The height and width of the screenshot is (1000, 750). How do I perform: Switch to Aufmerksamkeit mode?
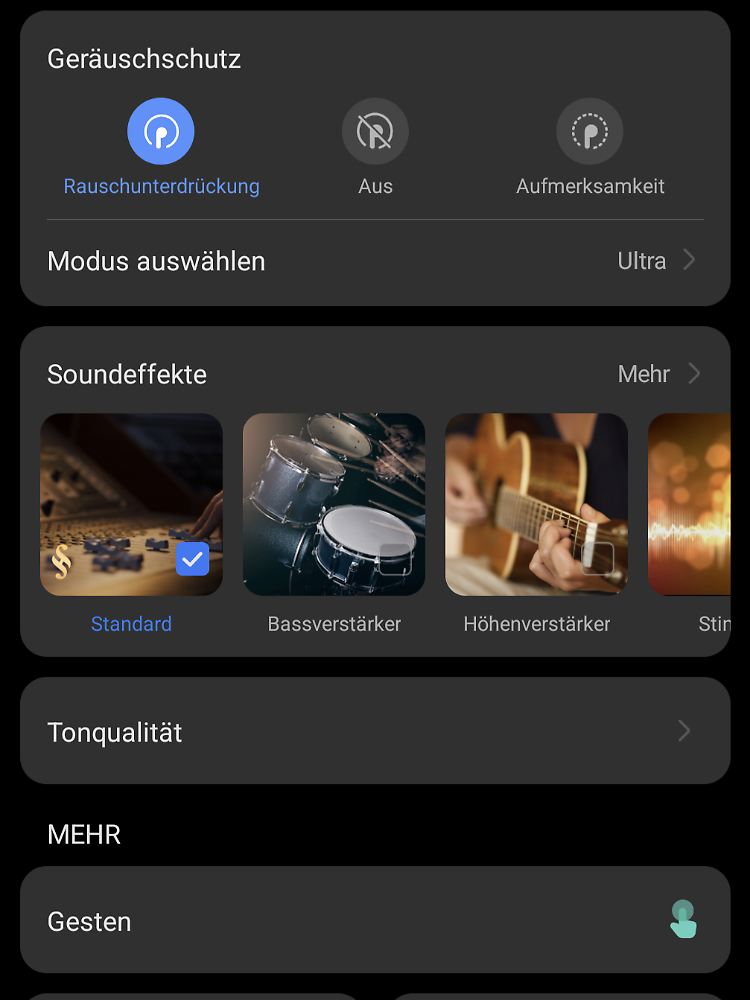(x=590, y=131)
